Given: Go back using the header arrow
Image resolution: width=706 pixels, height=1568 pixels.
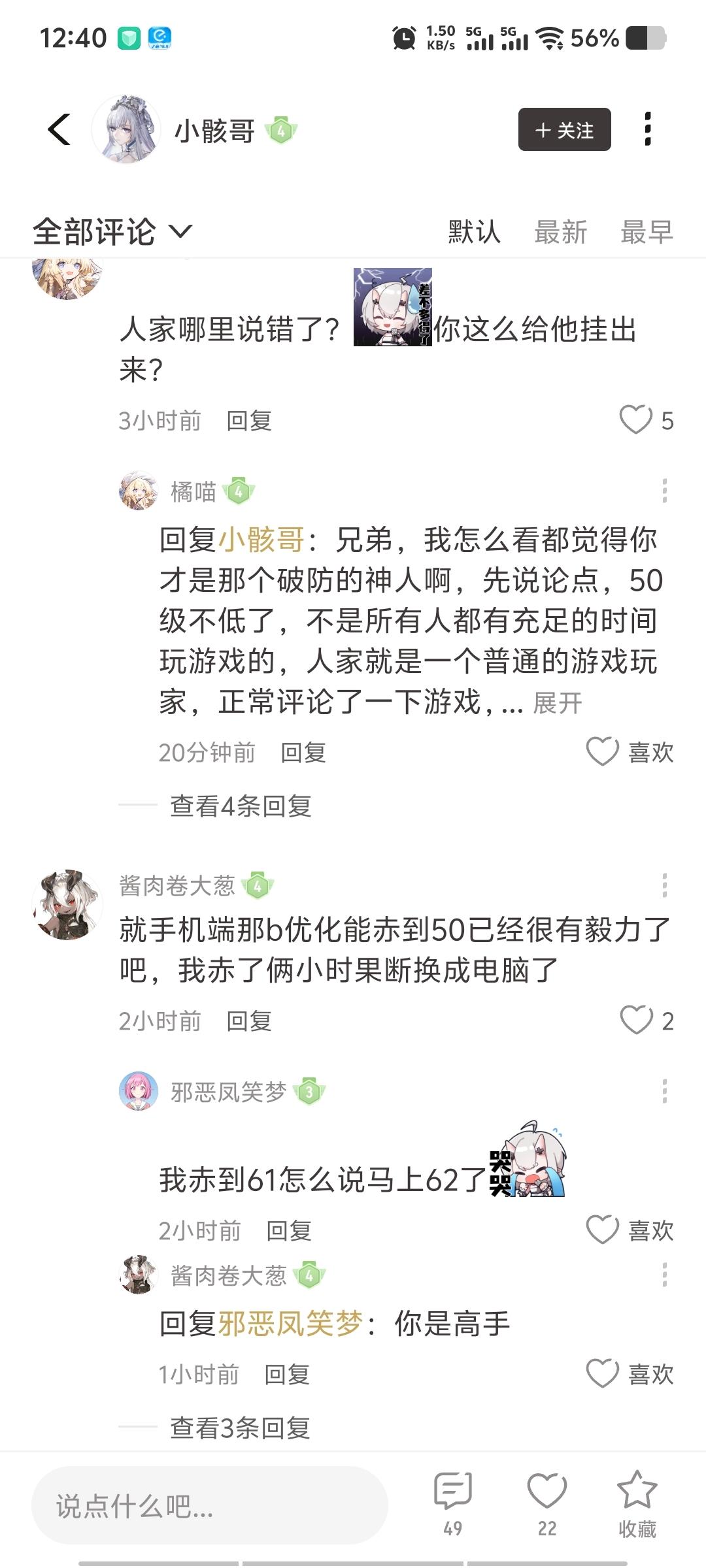Looking at the screenshot, I should pos(59,129).
